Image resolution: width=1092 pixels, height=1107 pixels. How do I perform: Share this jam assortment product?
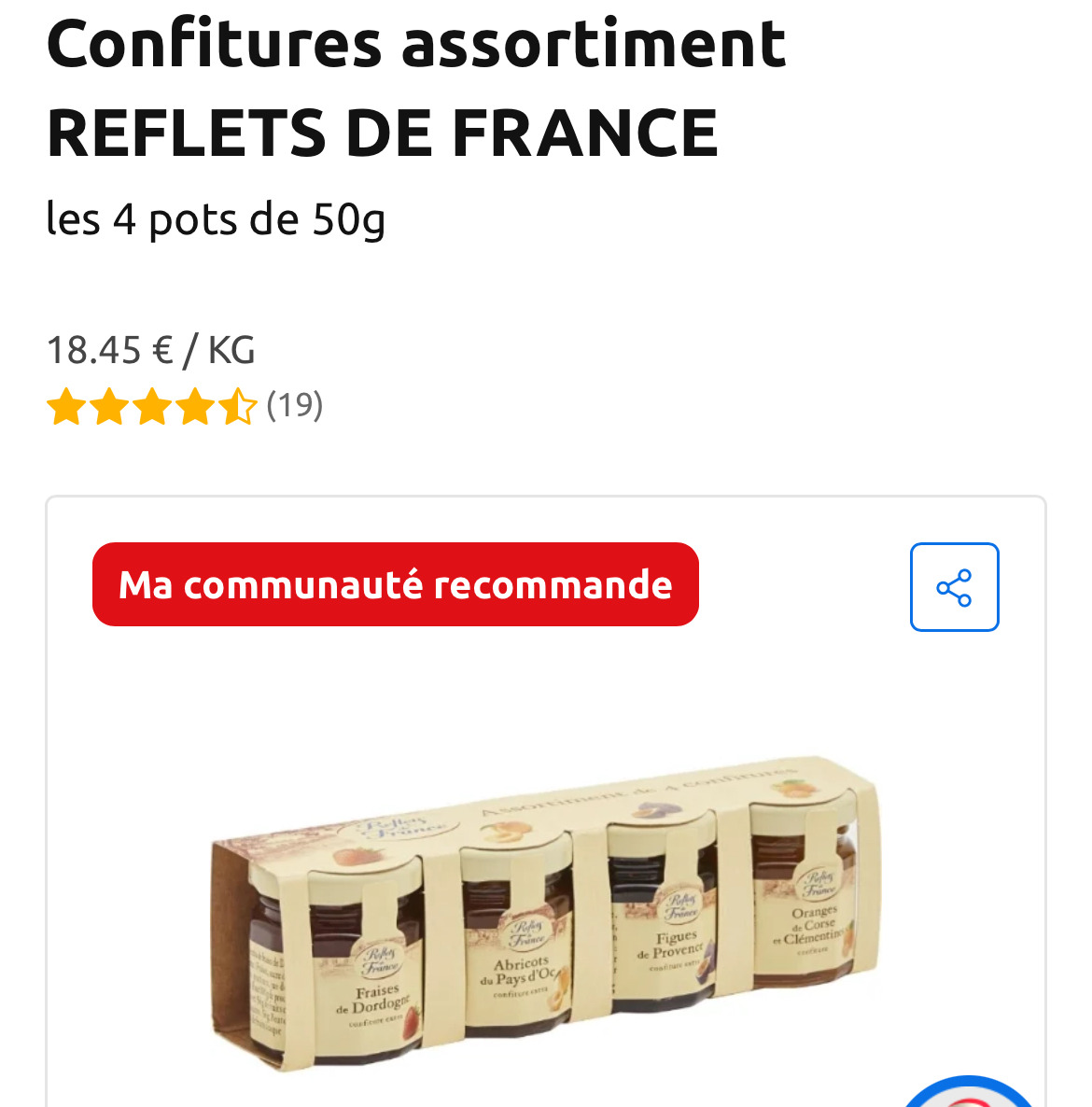point(954,587)
